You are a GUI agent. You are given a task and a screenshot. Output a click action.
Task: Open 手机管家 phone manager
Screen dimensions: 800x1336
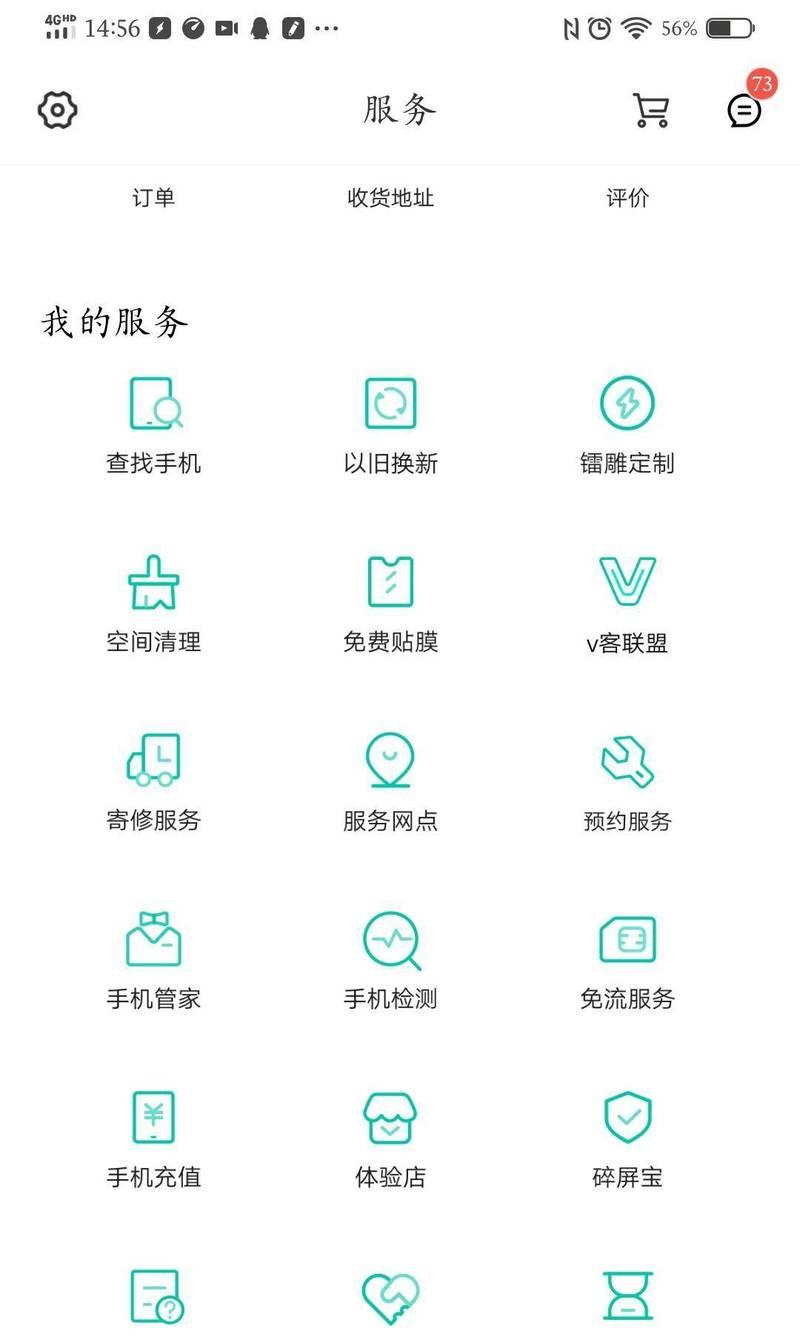[154, 960]
